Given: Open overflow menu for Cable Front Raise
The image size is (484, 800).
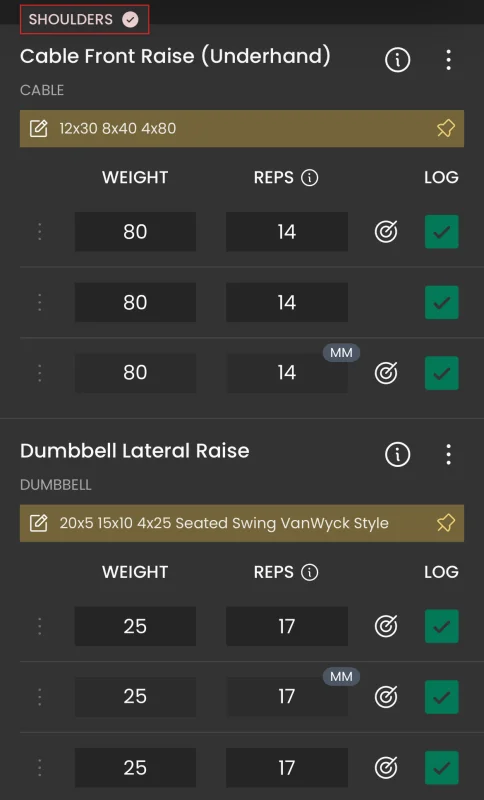Looking at the screenshot, I should [x=448, y=60].
